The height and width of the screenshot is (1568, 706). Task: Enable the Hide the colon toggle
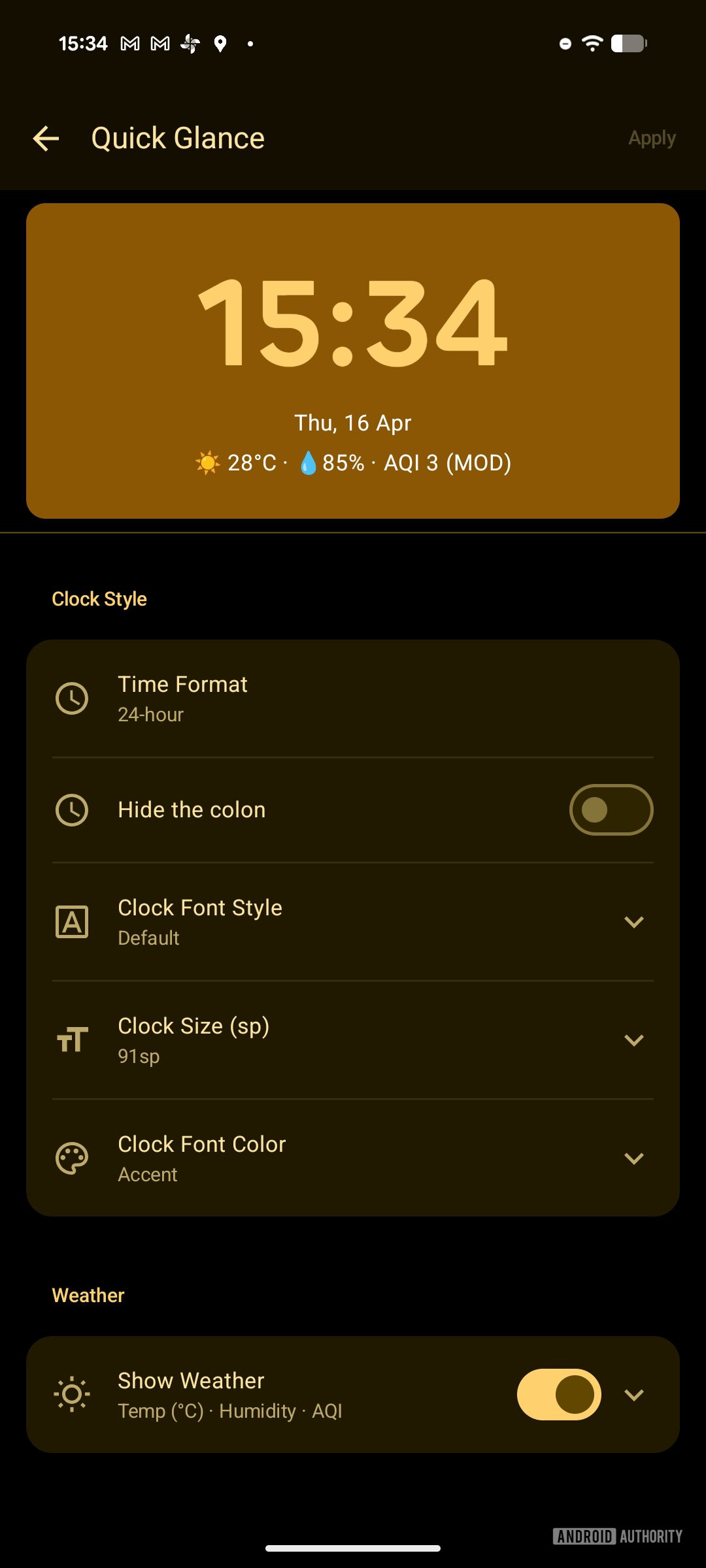(x=611, y=809)
